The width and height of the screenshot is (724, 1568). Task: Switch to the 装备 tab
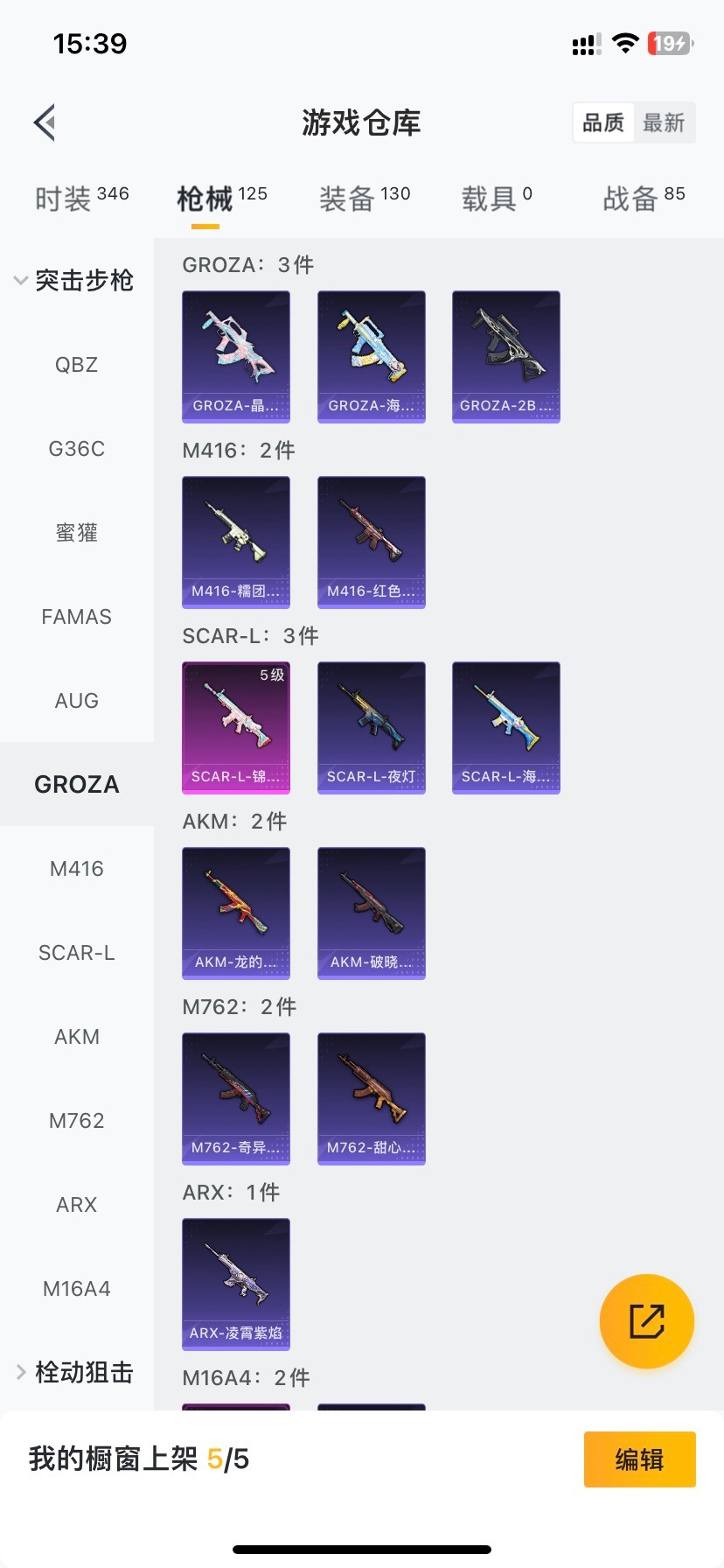point(364,199)
